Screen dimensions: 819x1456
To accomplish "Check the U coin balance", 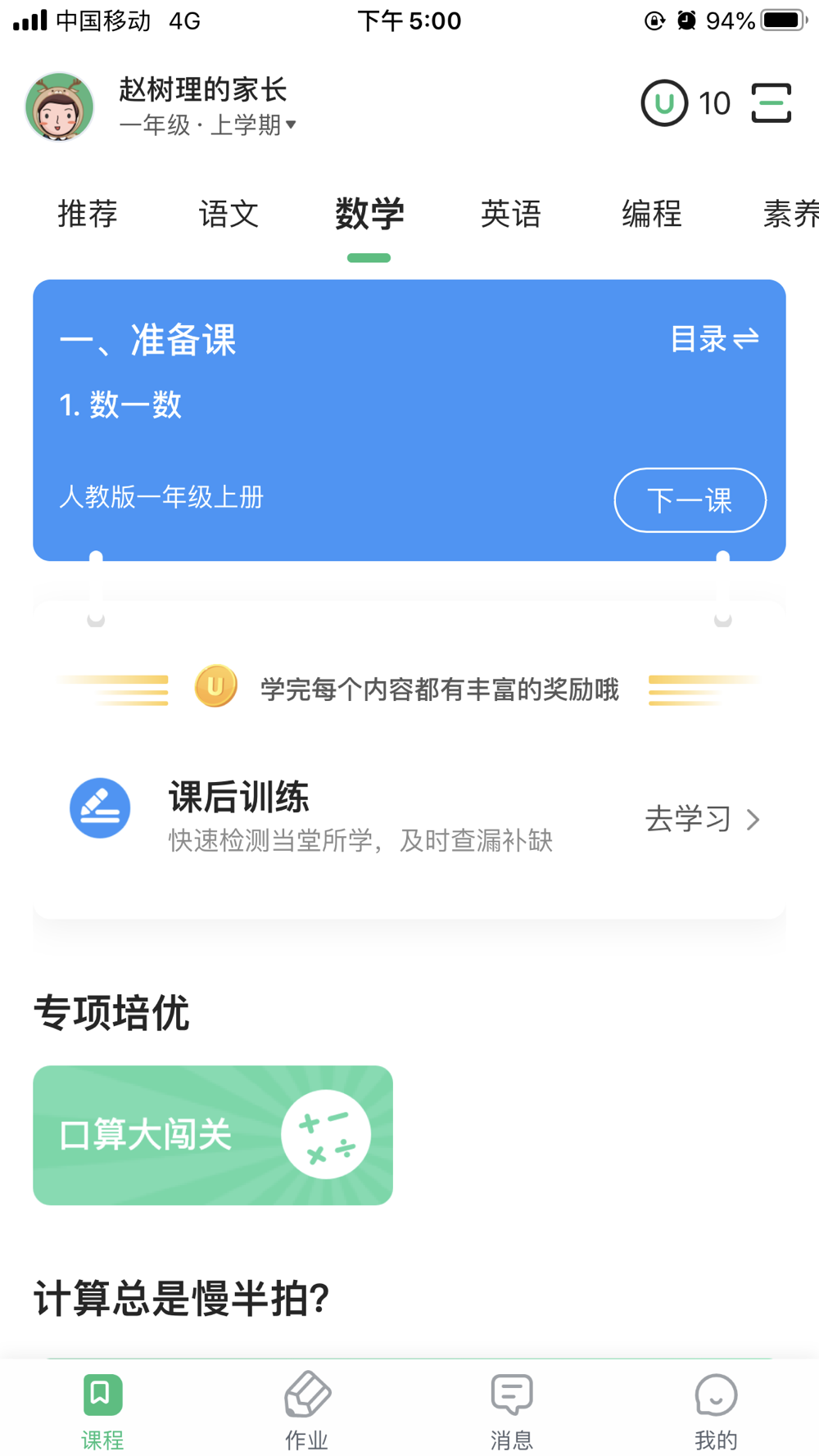I will 686,103.
